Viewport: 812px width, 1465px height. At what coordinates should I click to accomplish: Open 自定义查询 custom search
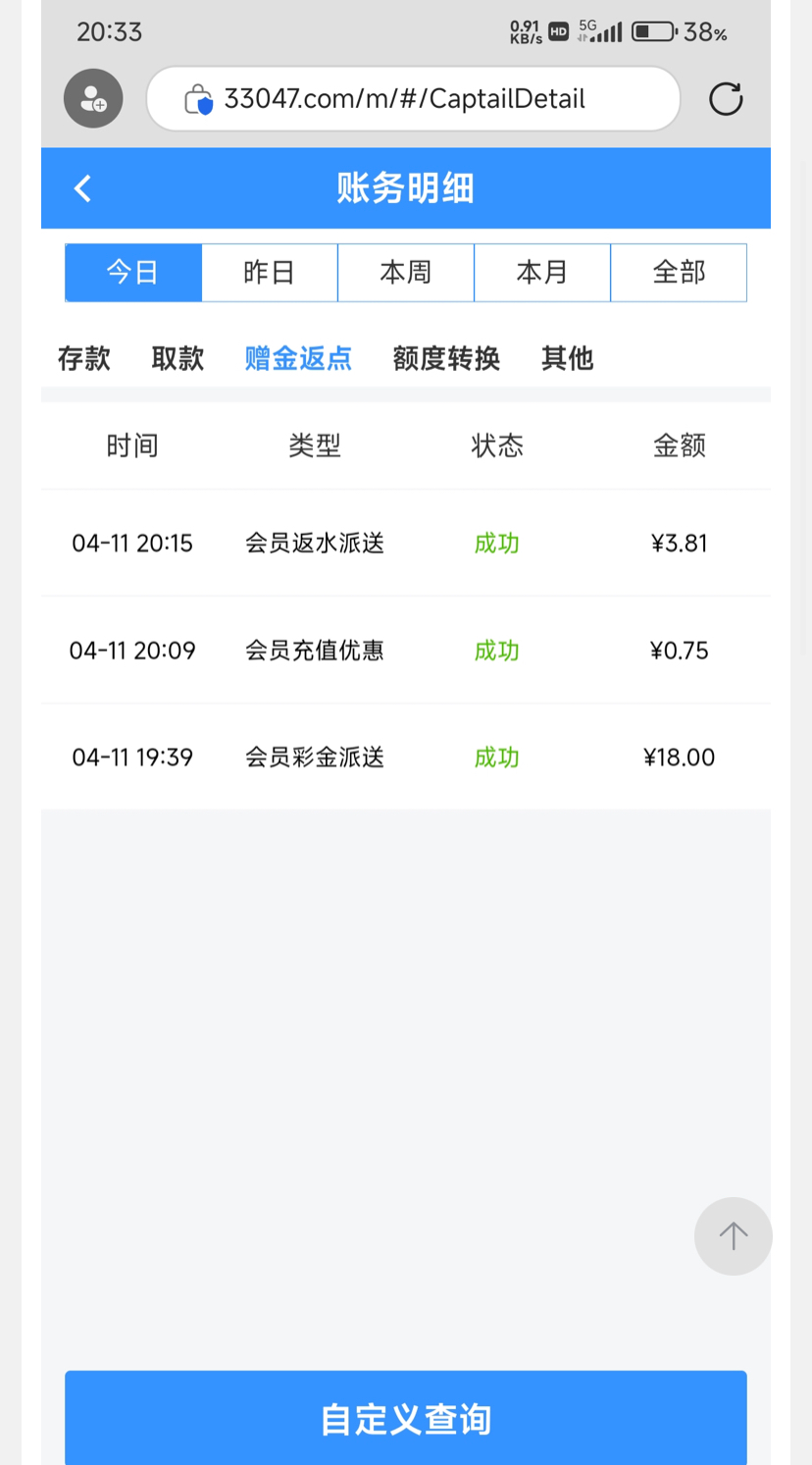tap(406, 1419)
